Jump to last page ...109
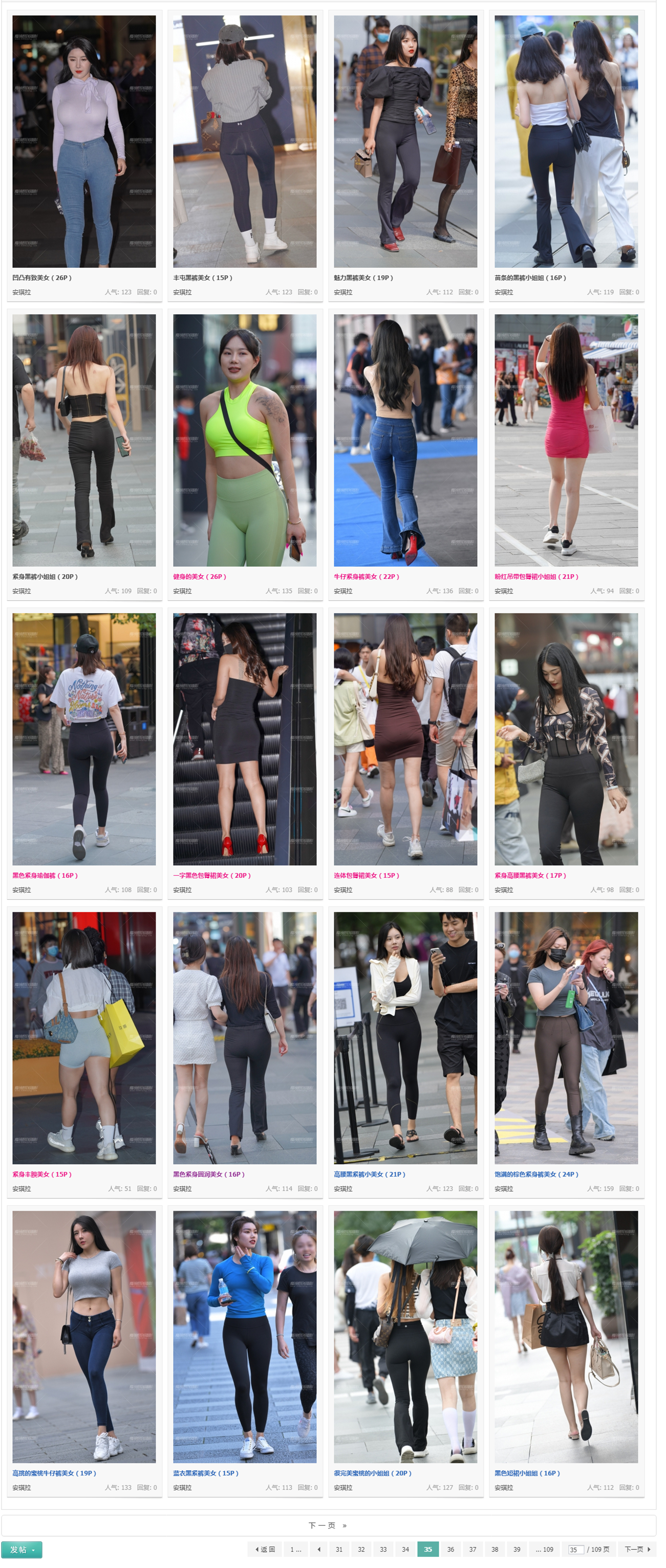Screen dimensions: 666x1568 (544, 1549)
